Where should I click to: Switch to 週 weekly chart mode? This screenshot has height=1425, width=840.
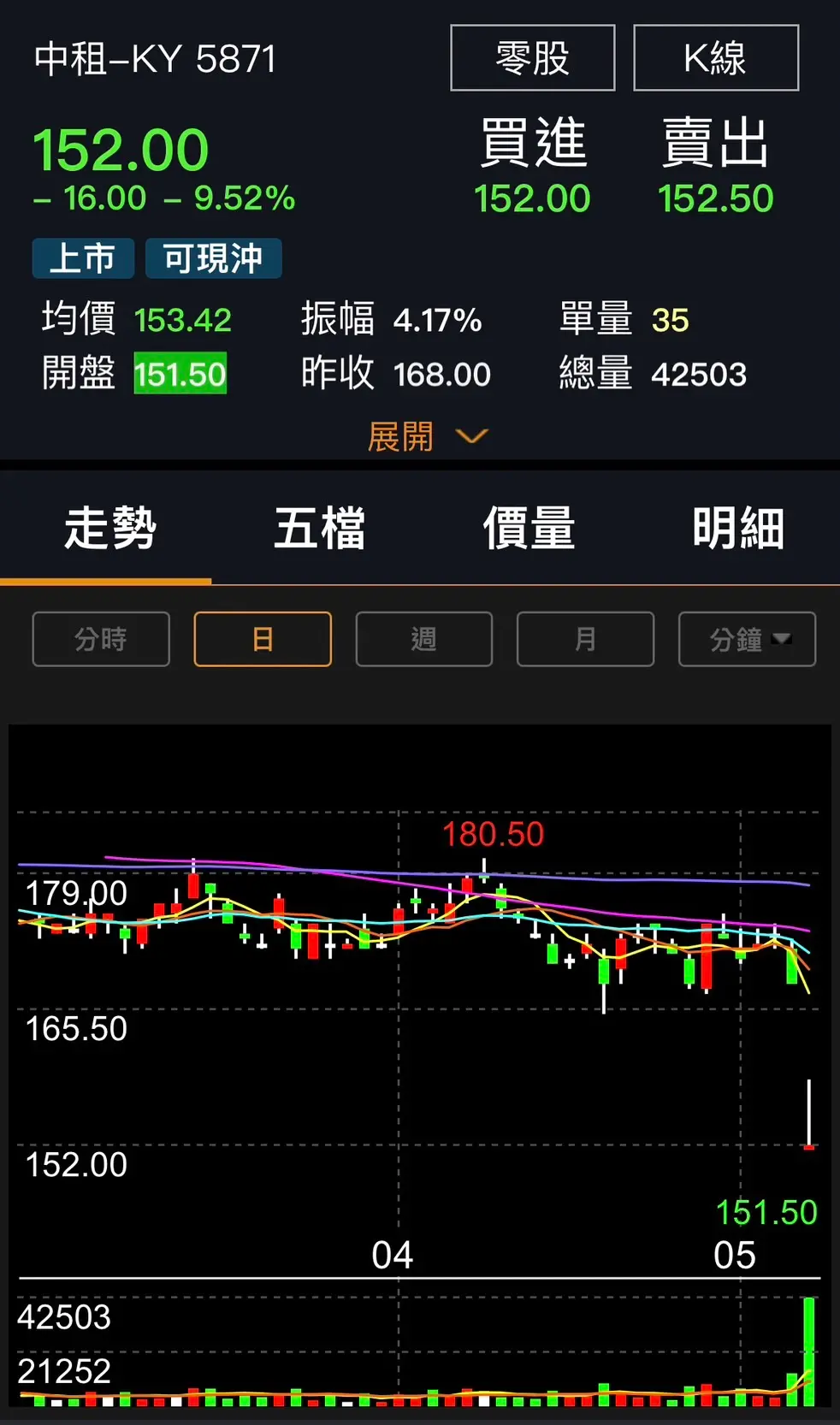(423, 639)
